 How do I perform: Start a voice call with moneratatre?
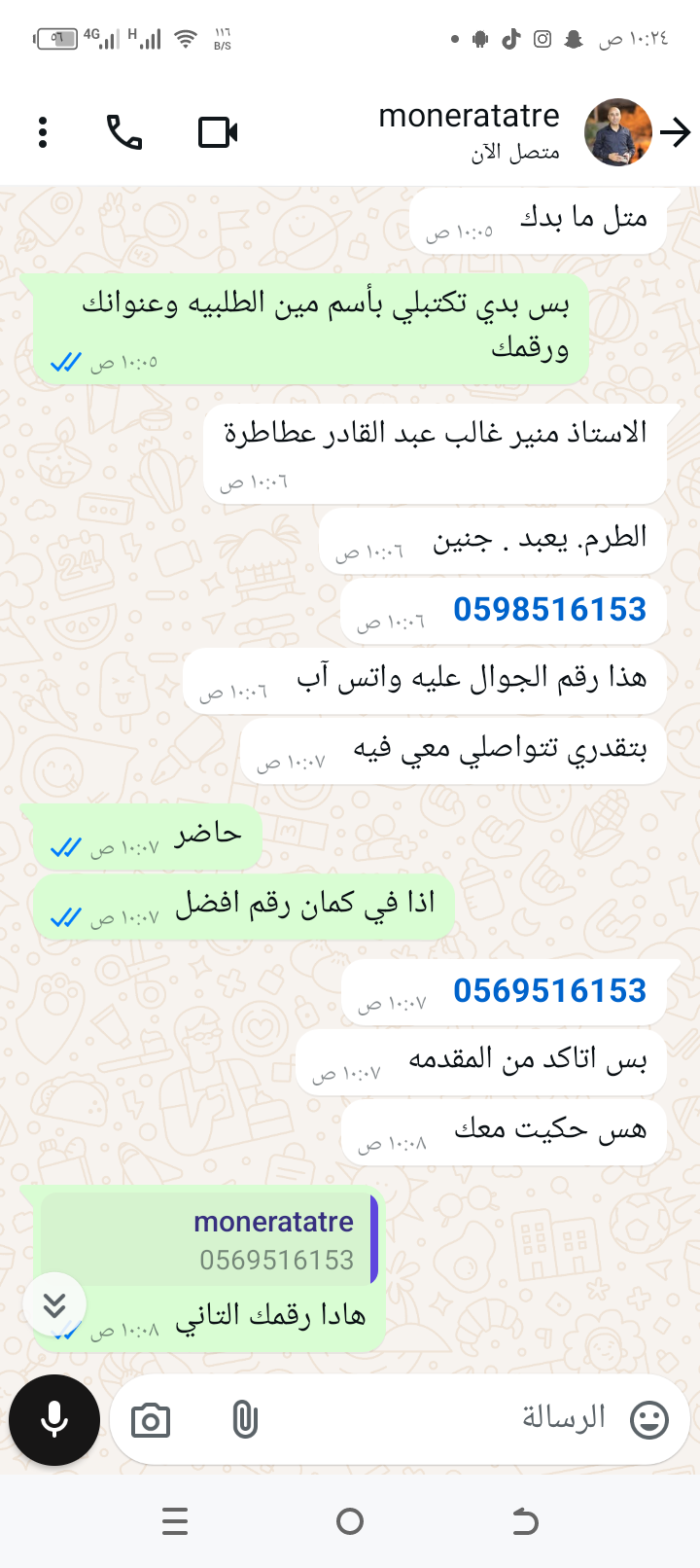124,132
